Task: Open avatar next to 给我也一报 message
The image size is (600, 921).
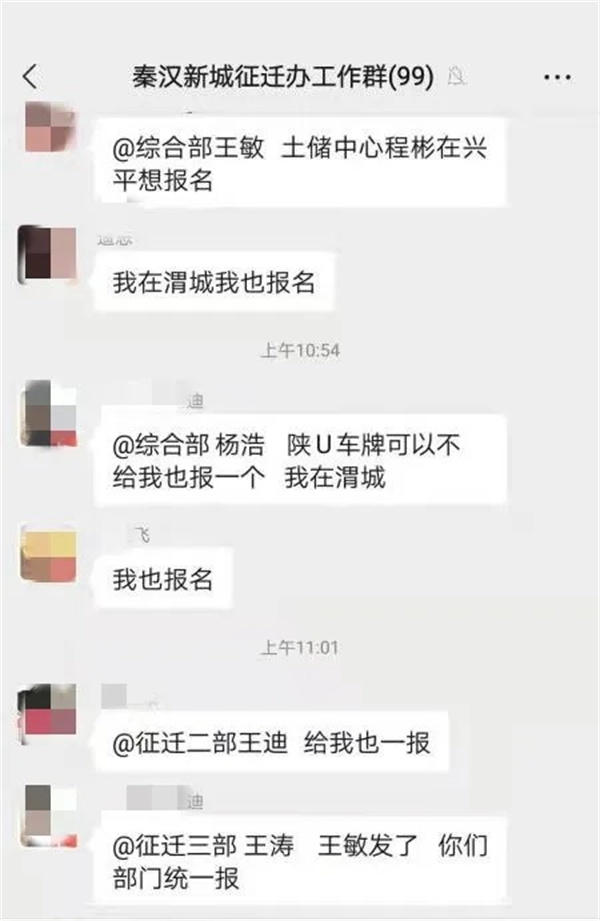Action: (x=48, y=713)
